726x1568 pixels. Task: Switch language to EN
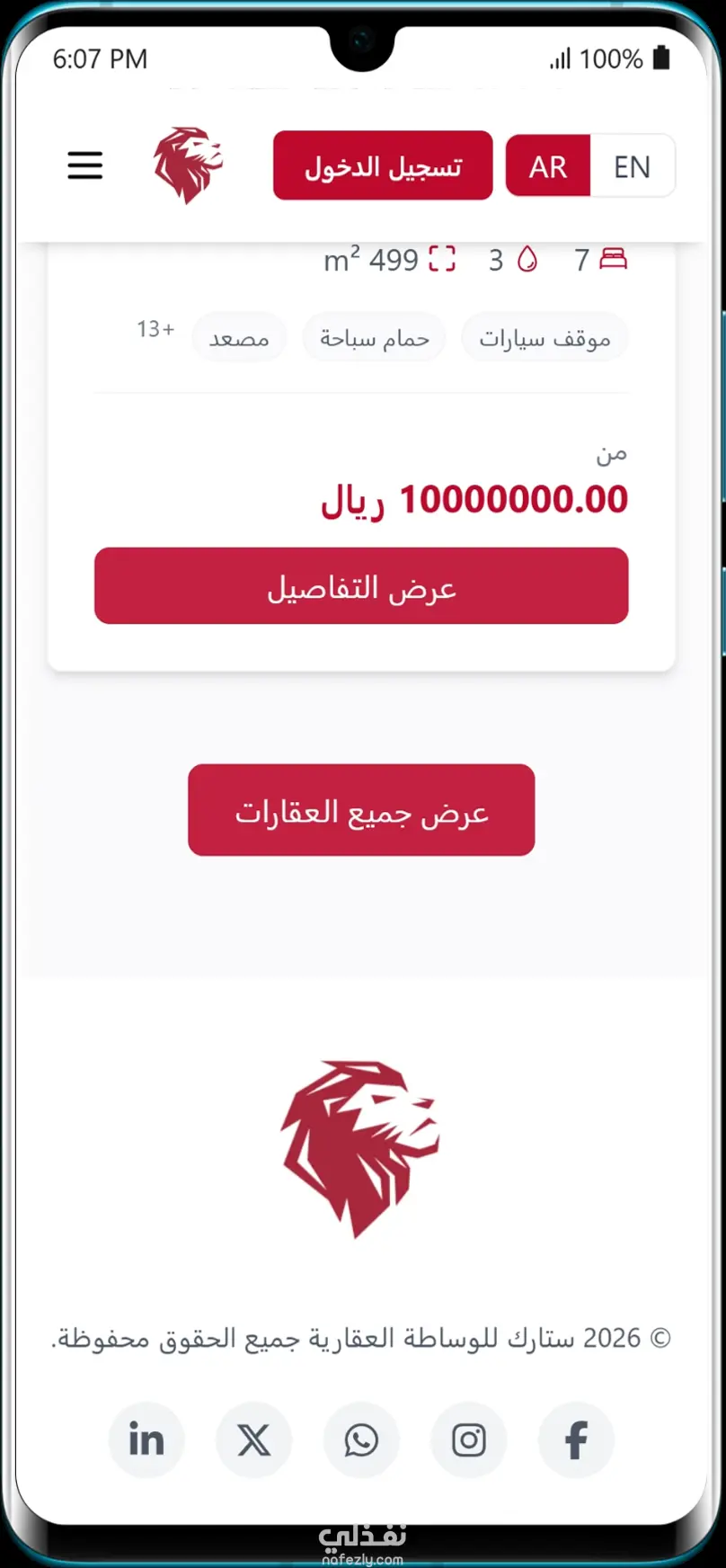tap(632, 166)
